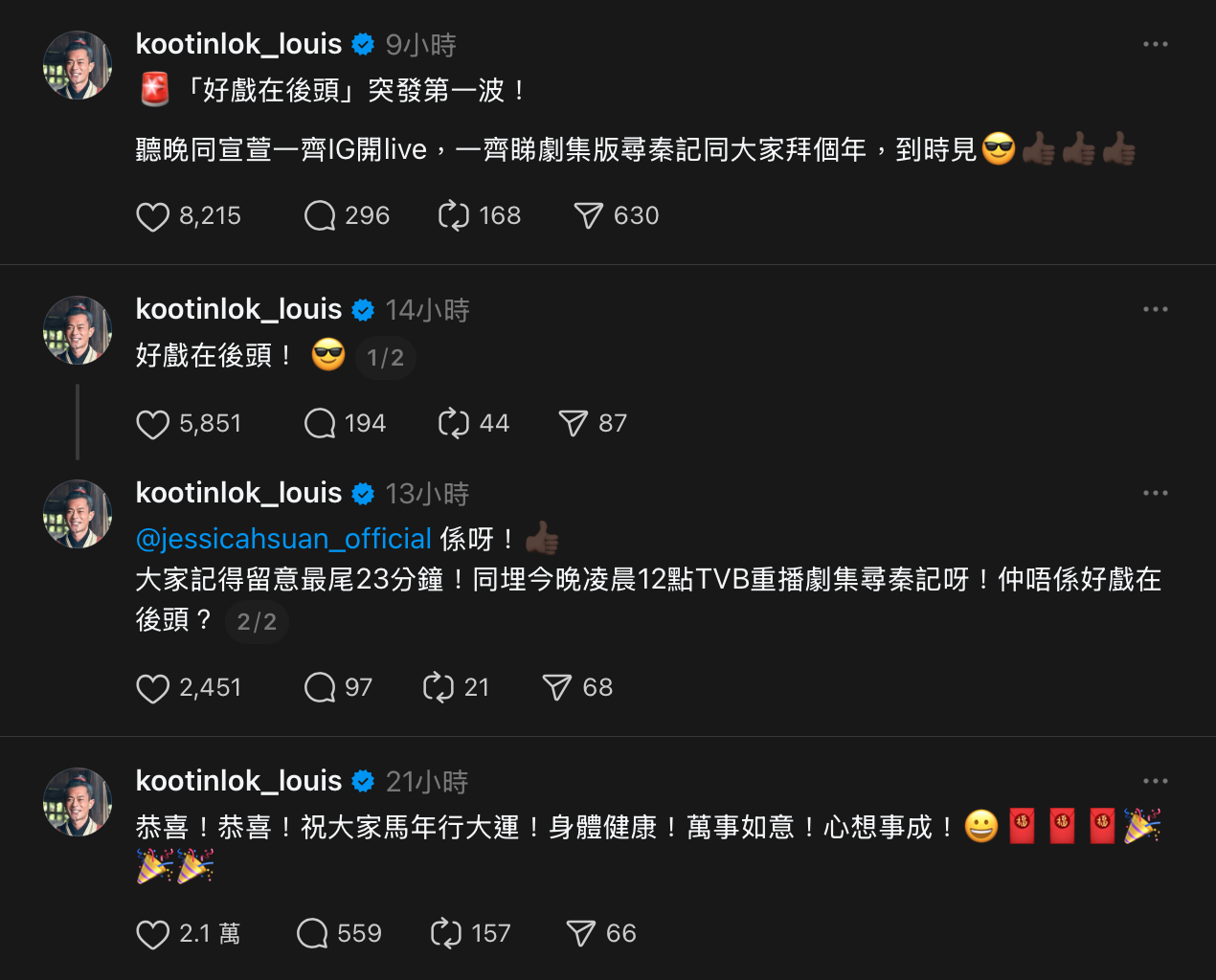Repost the post with 21 reposts
Image resolution: width=1216 pixels, height=980 pixels.
pos(439,688)
